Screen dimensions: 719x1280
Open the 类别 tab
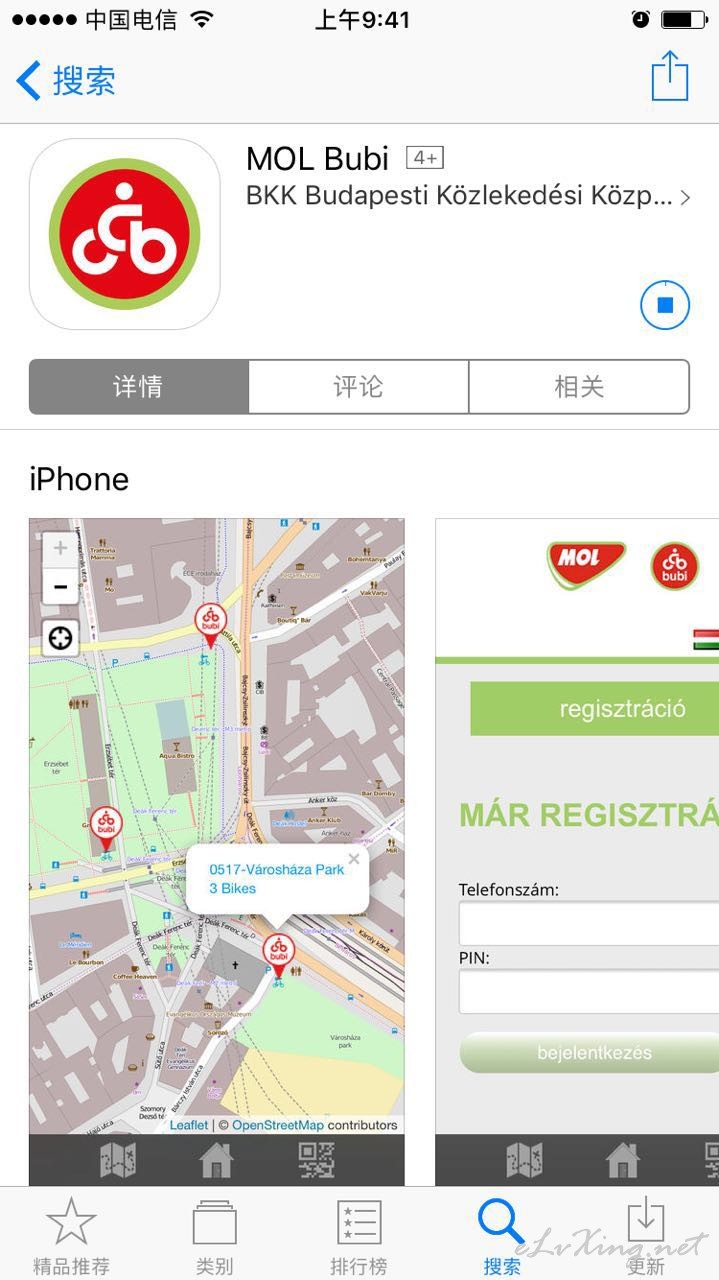[x=215, y=1236]
